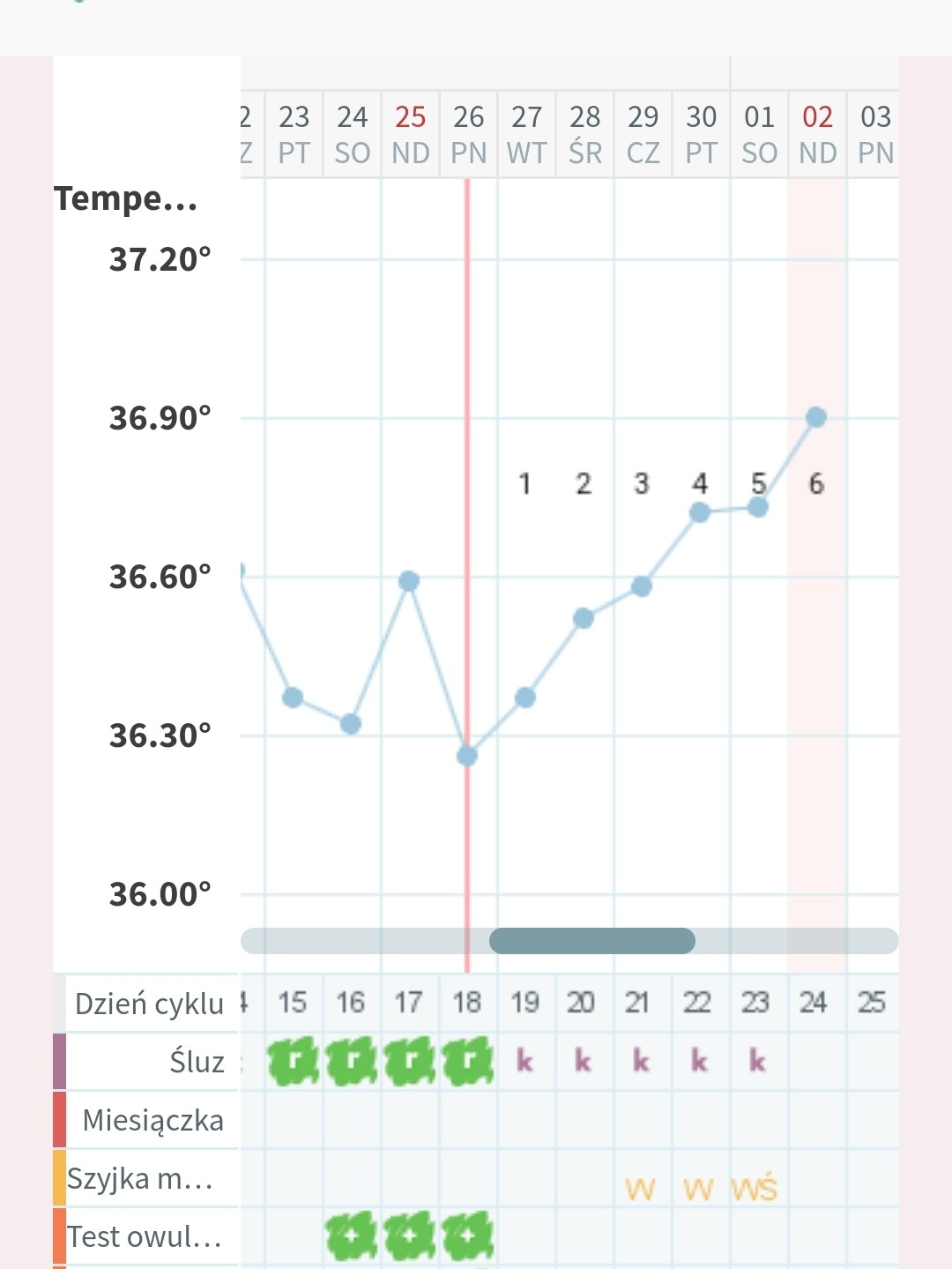Tap the horizontal chart scrollbar thumb
The height and width of the screenshot is (1269, 952).
pyautogui.click(x=591, y=941)
